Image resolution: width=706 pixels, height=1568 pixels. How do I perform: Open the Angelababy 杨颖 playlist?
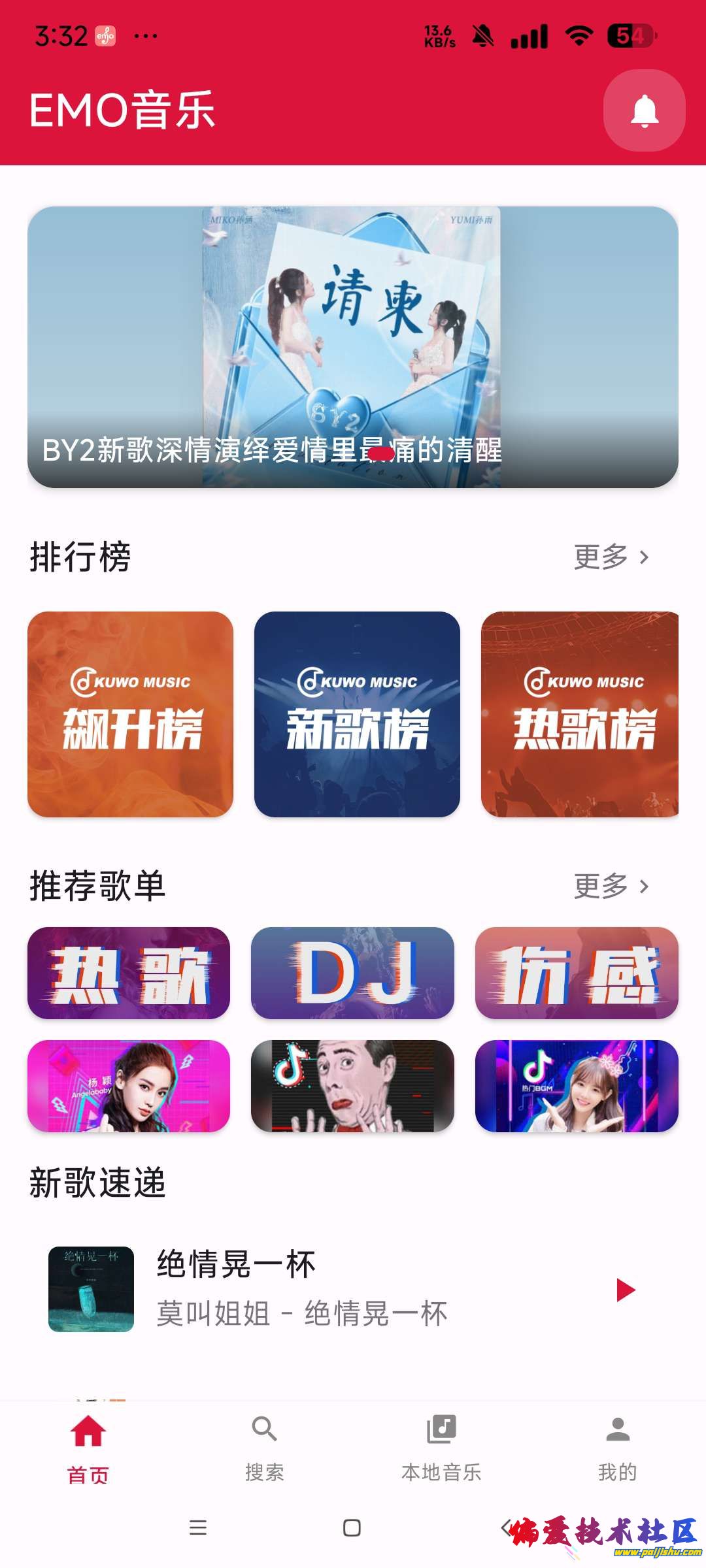coord(129,1086)
